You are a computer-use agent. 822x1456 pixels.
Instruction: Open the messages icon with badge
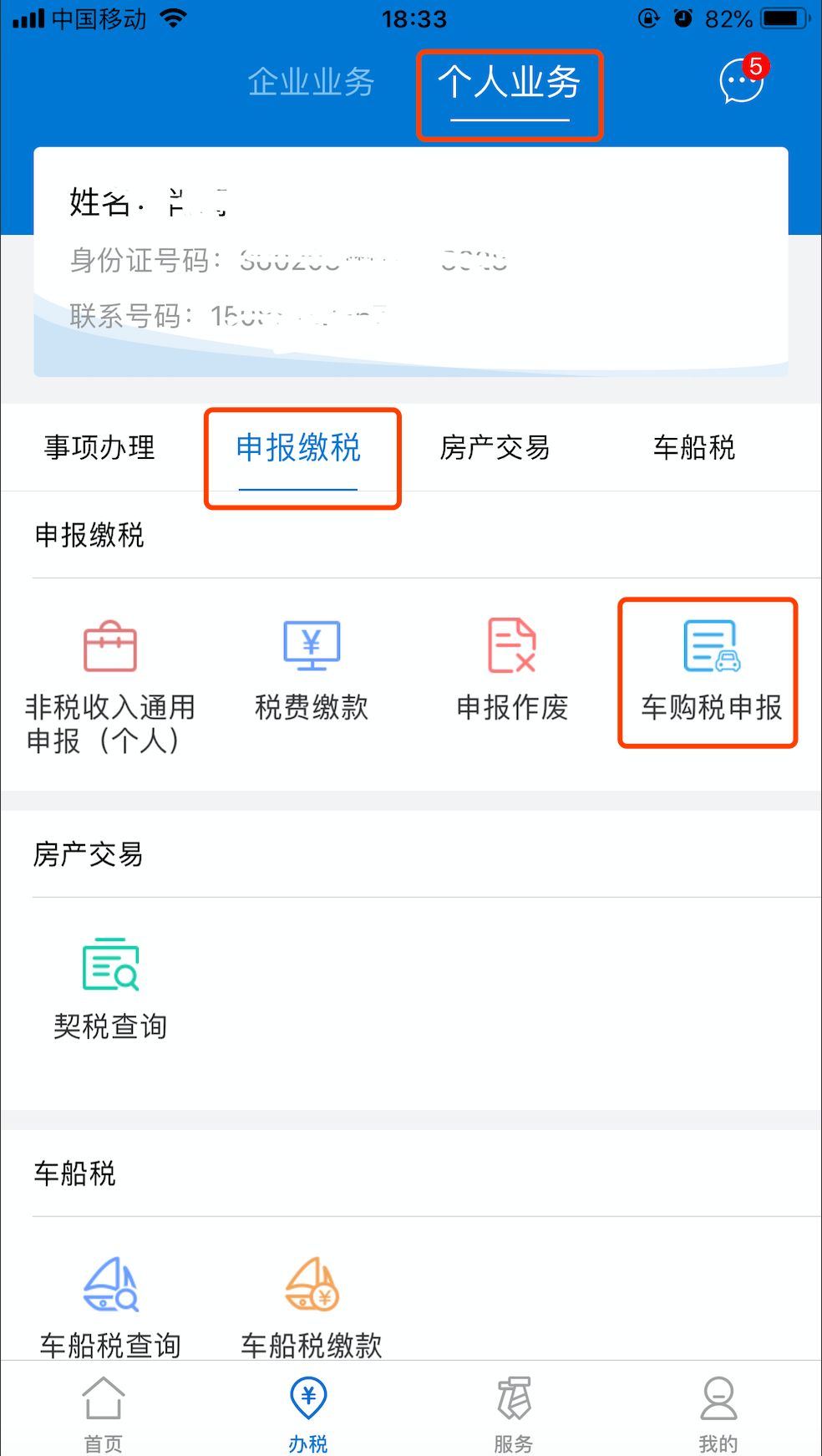(x=741, y=82)
